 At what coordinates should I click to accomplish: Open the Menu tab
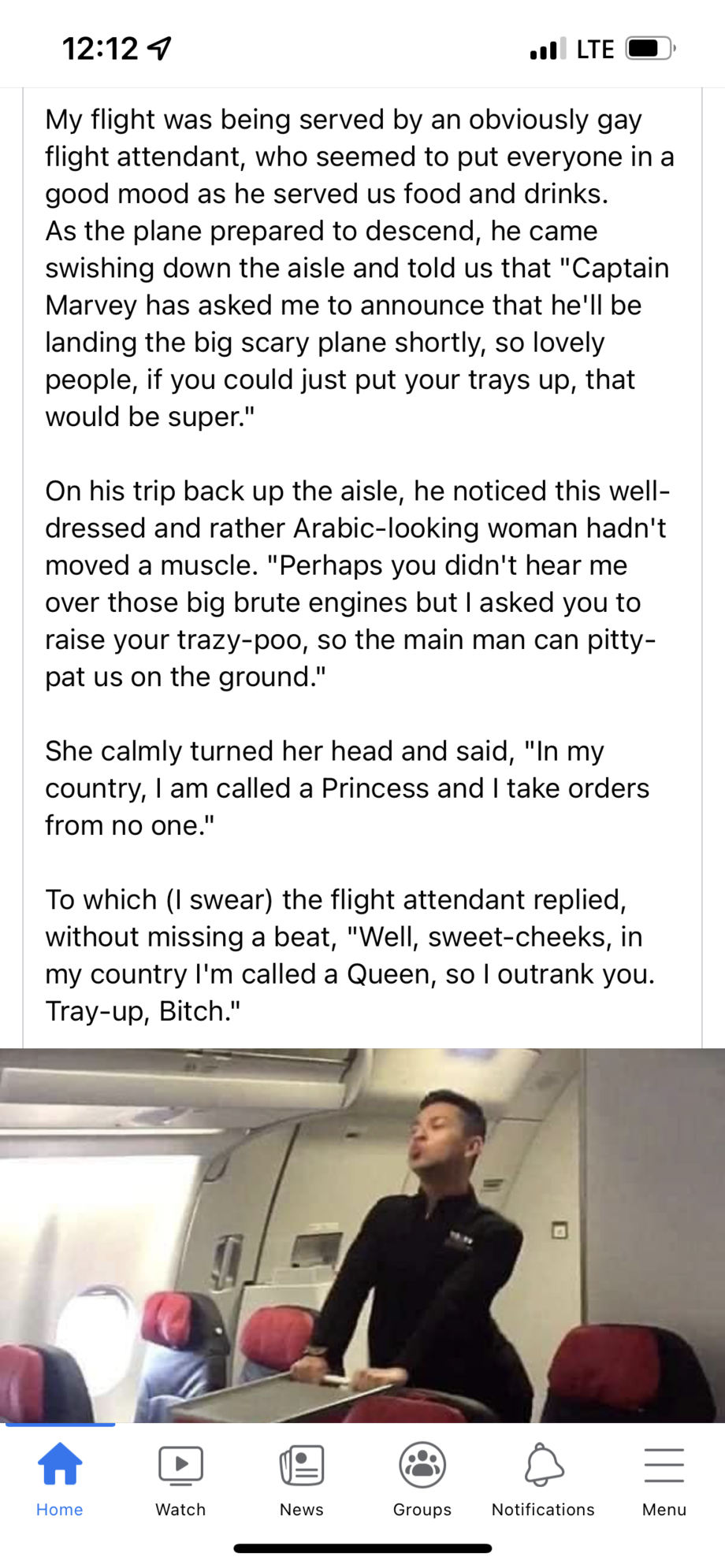click(x=664, y=1477)
